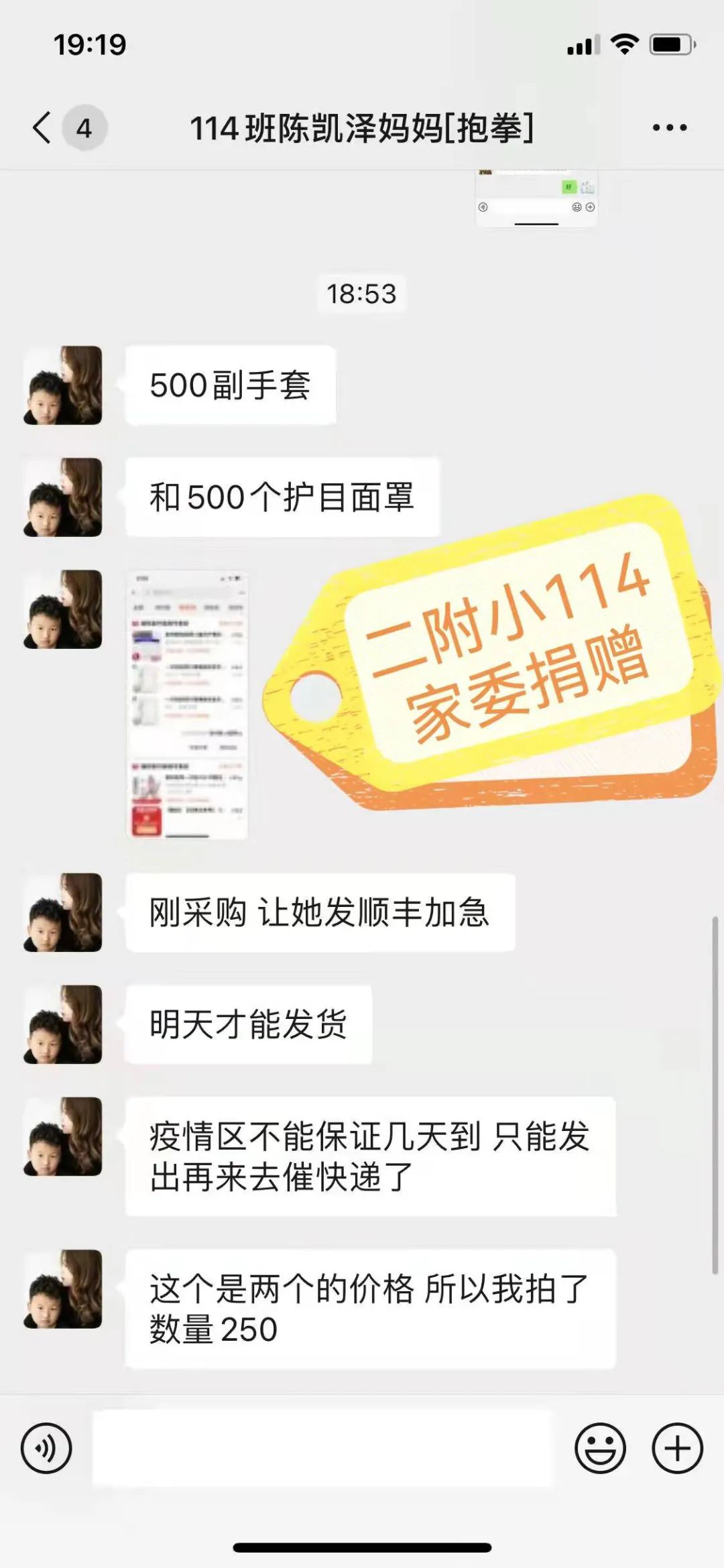Open the order screenshot image in chat

(188, 705)
